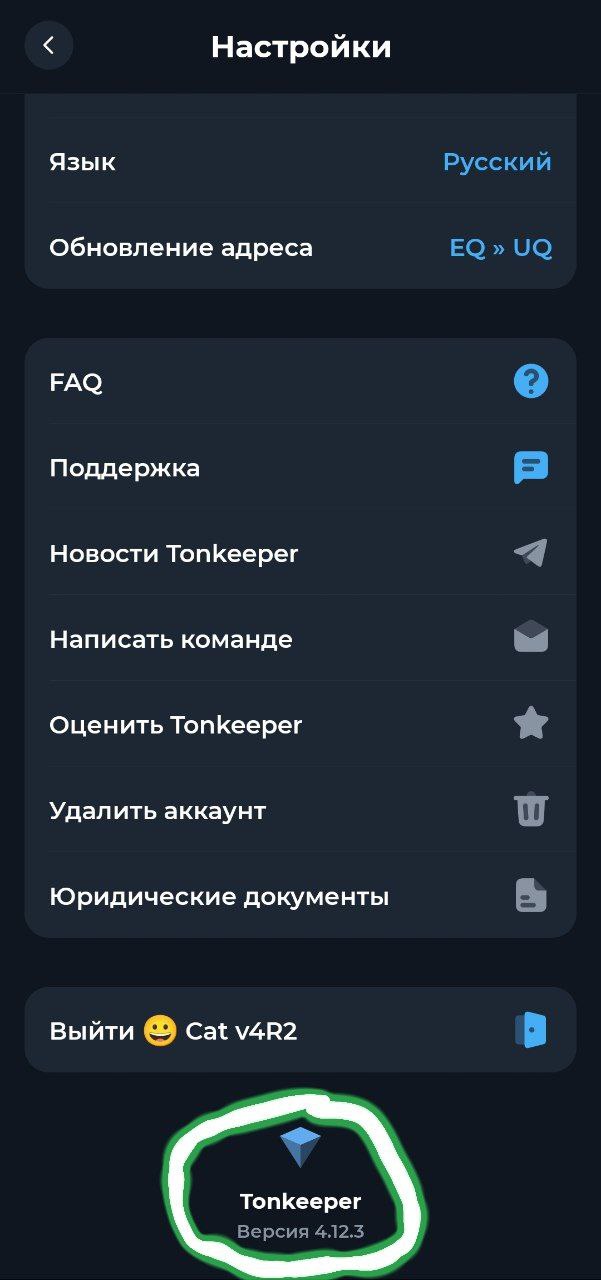This screenshot has width=601, height=1280.
Task: Tap Оценить Tonkeeper to rate the app
Action: coord(300,725)
